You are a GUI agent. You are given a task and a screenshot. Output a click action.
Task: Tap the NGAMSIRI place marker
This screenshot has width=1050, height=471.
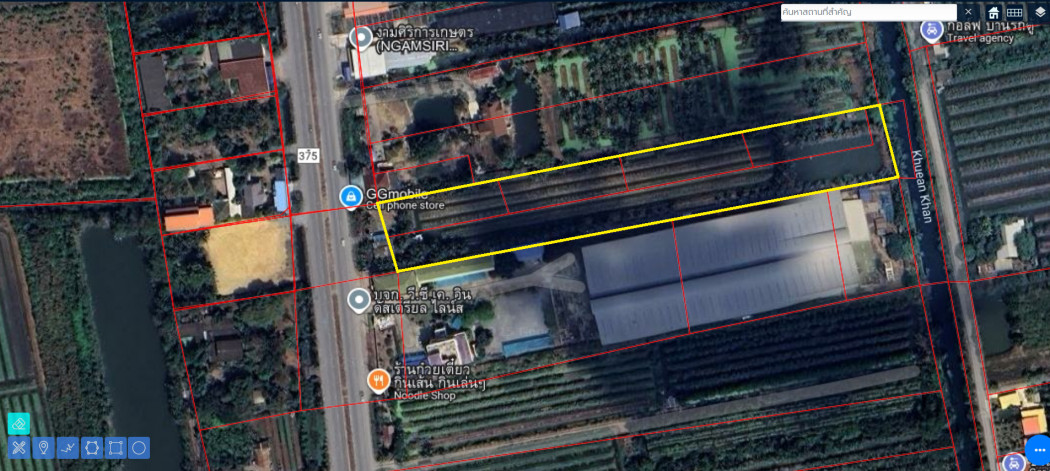click(x=360, y=38)
